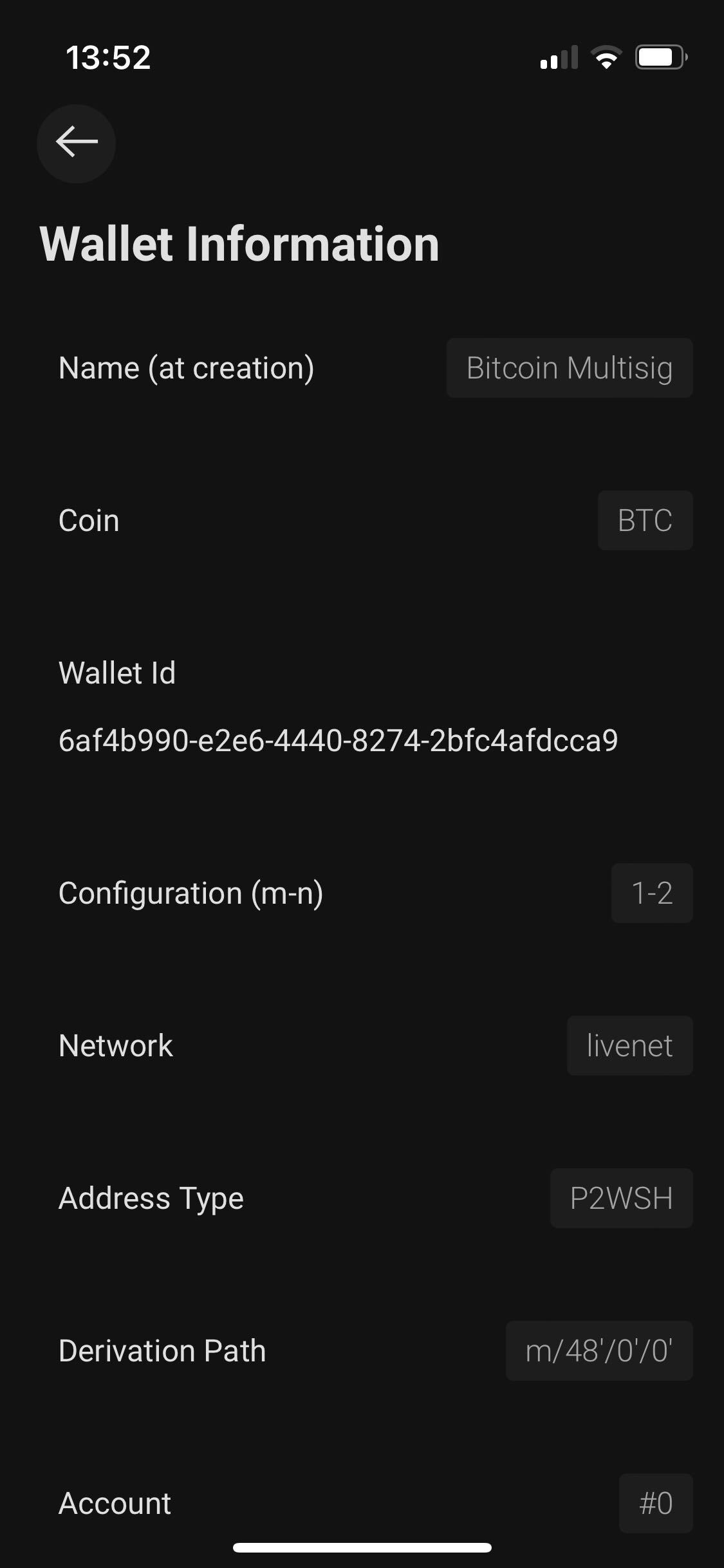Tap the Coin row label
Screen dimensions: 724x1568
click(88, 520)
